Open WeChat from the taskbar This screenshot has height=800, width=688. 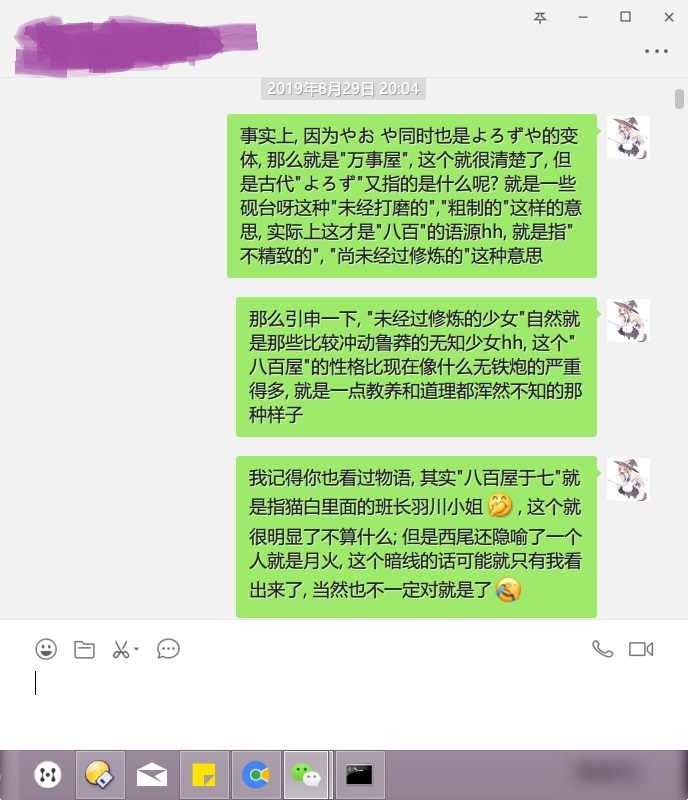coord(306,774)
